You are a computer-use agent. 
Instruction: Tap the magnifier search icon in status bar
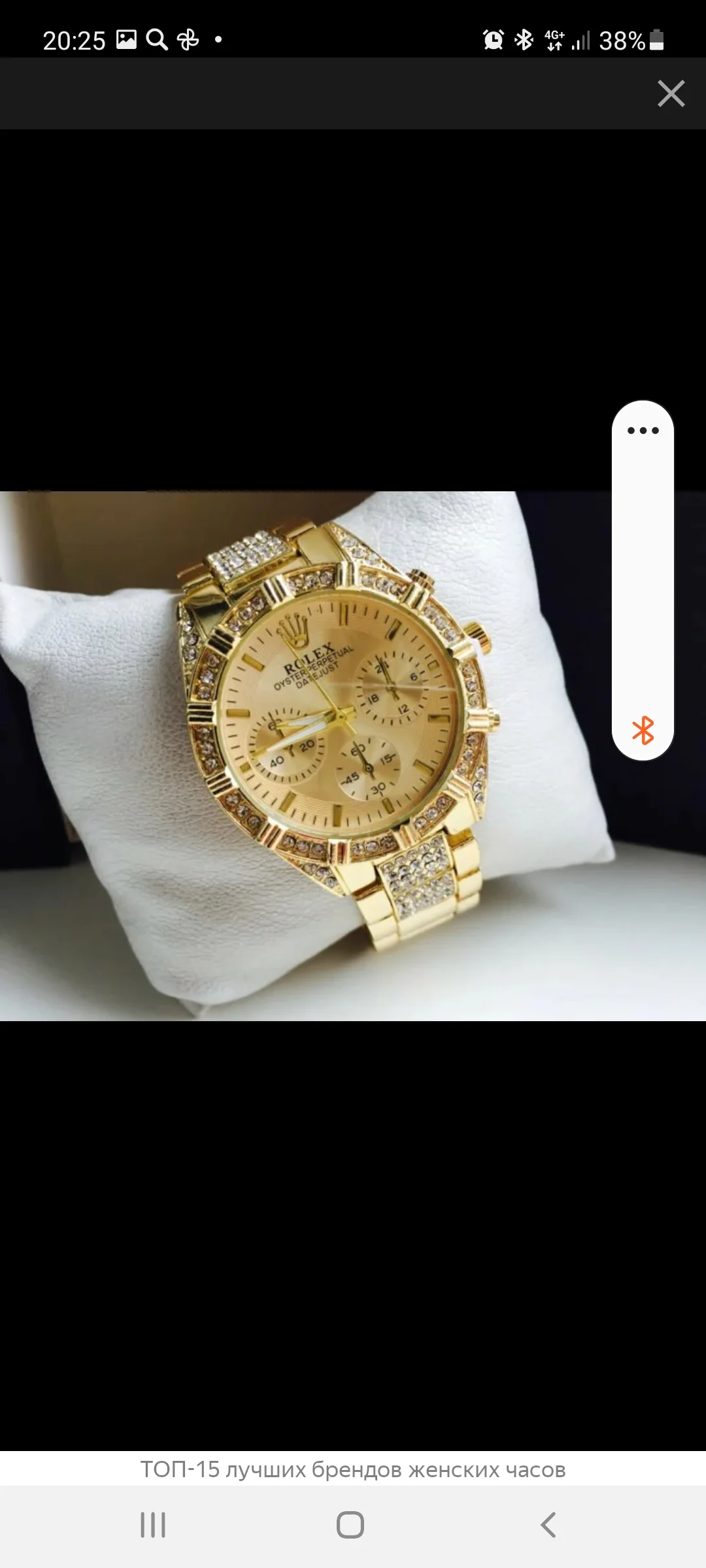156,39
